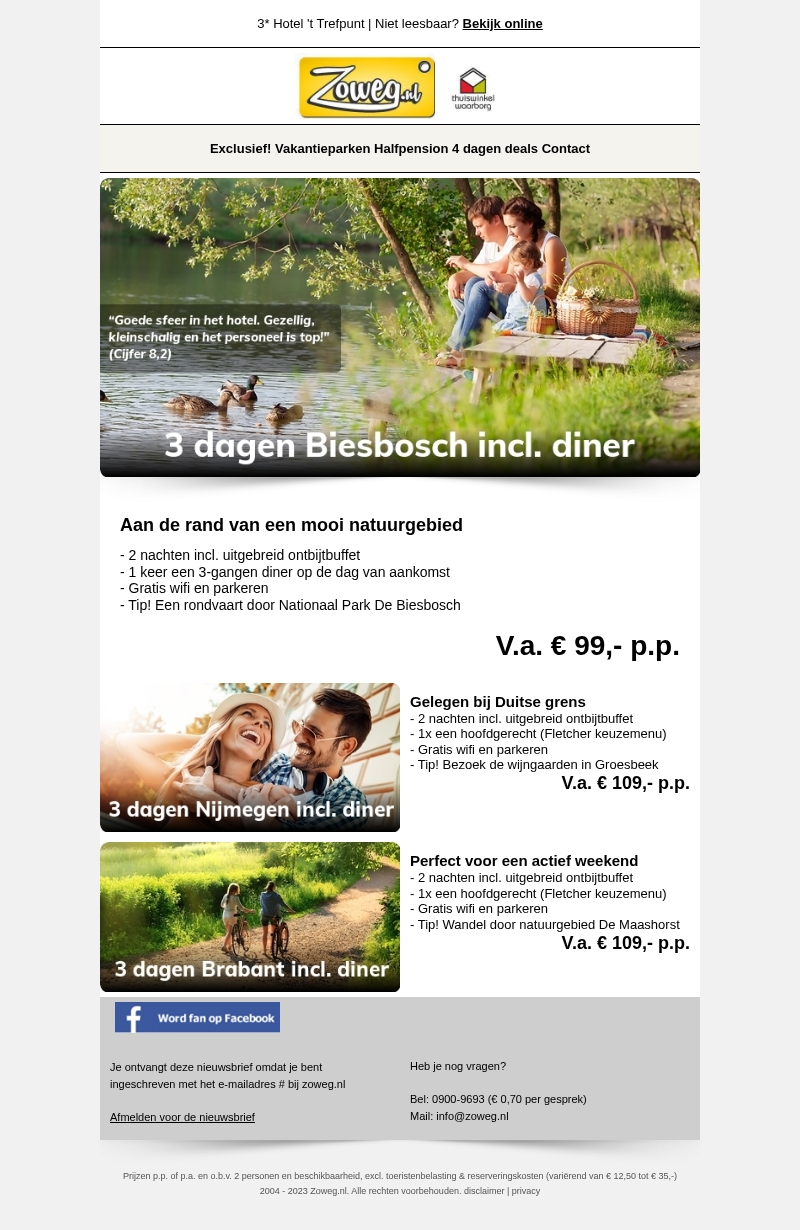Open the Exclusief! menu link
Viewport: 800px width, 1230px height.
[240, 149]
